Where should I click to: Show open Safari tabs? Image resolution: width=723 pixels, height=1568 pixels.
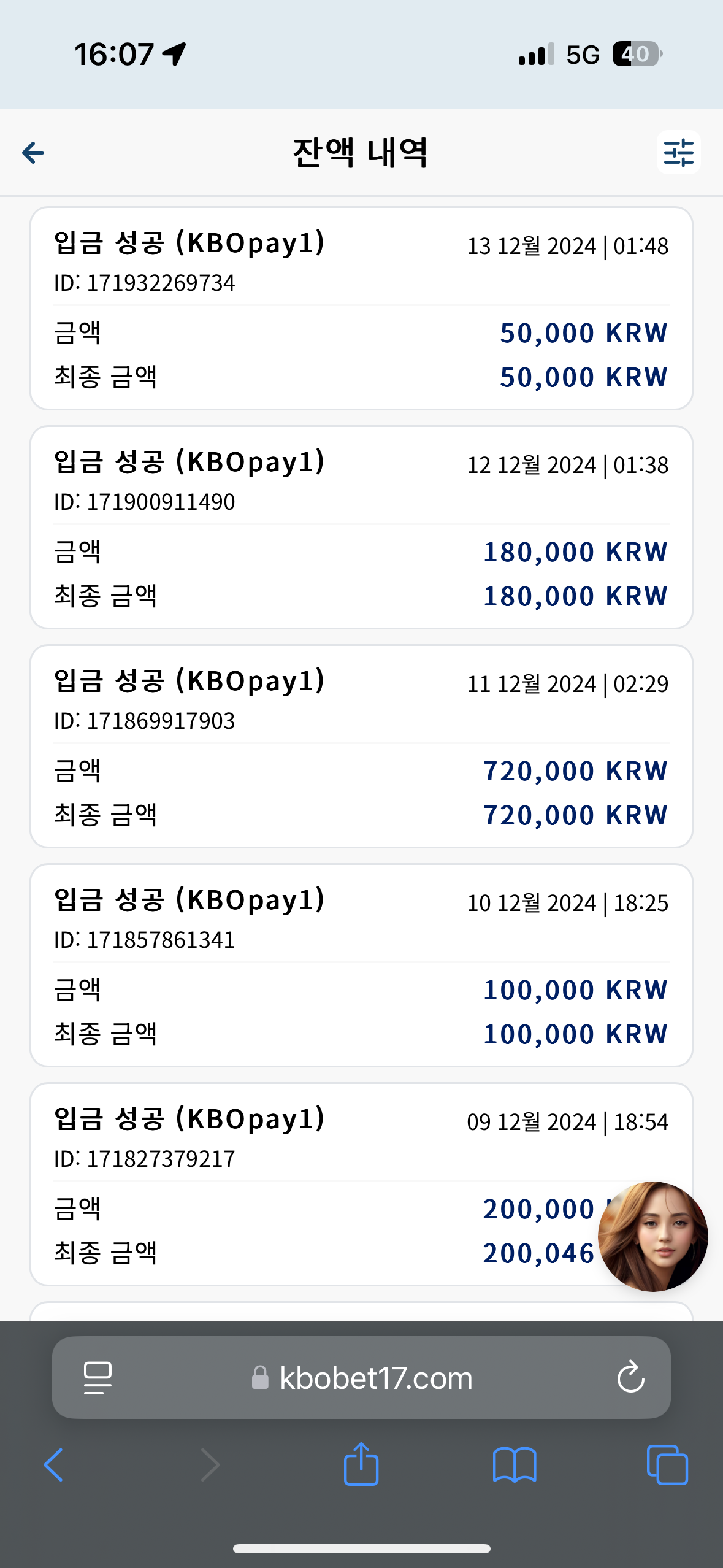click(x=667, y=1465)
